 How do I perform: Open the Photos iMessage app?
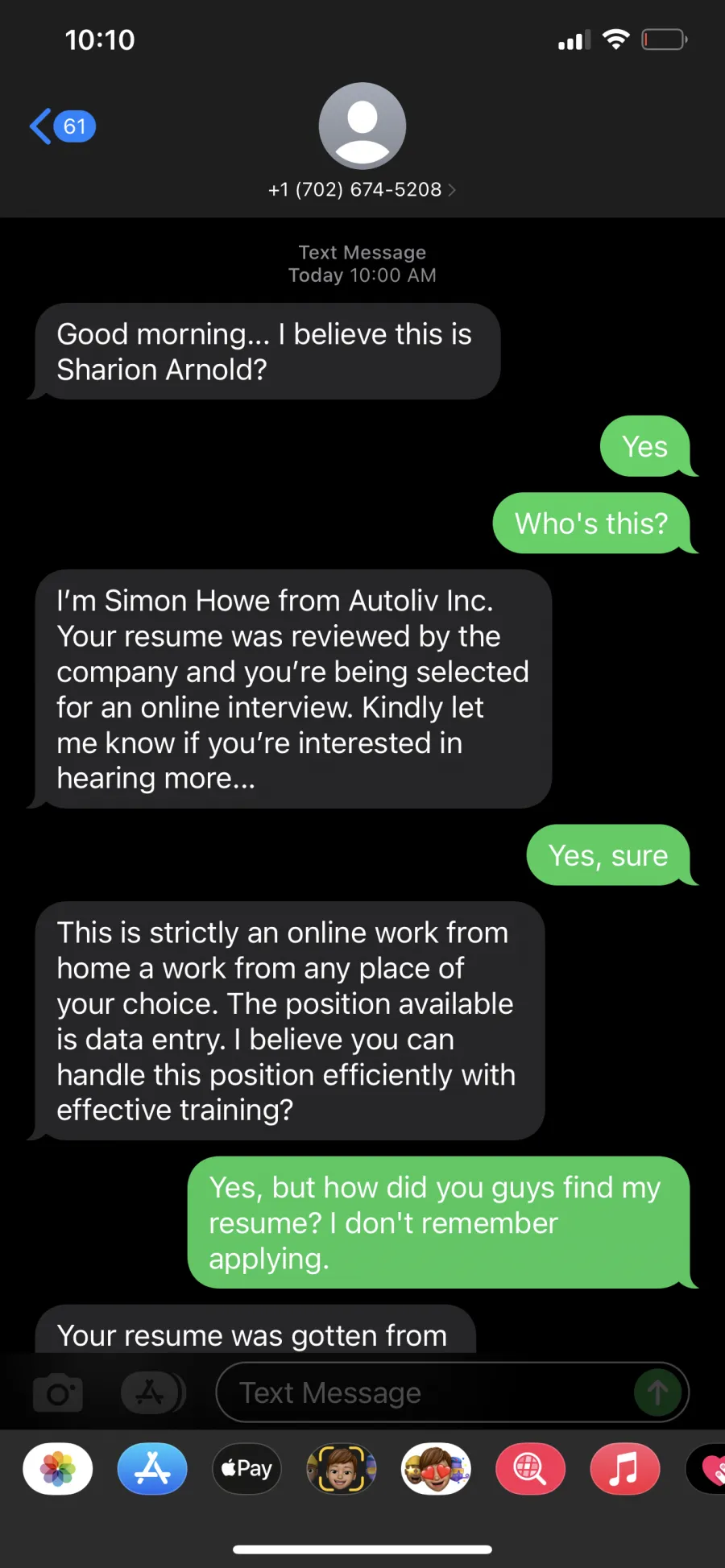point(58,1469)
